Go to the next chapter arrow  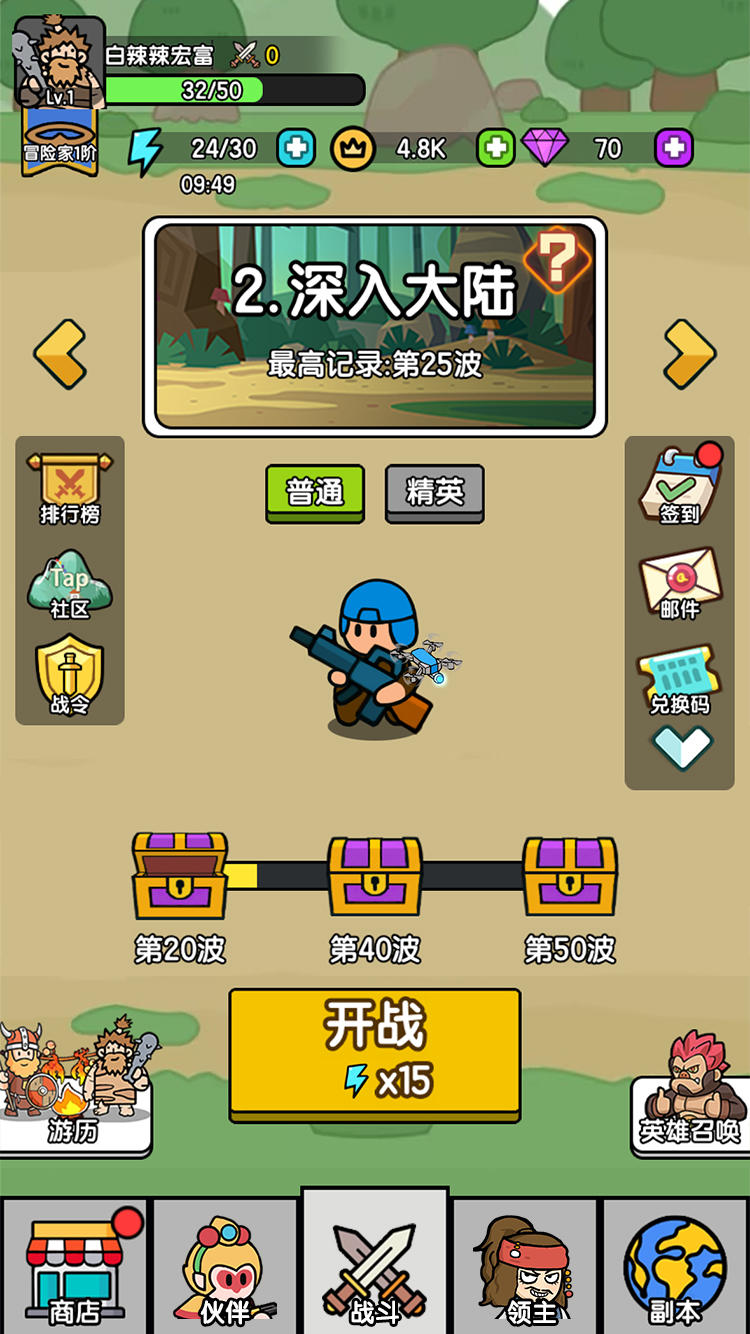click(x=690, y=353)
